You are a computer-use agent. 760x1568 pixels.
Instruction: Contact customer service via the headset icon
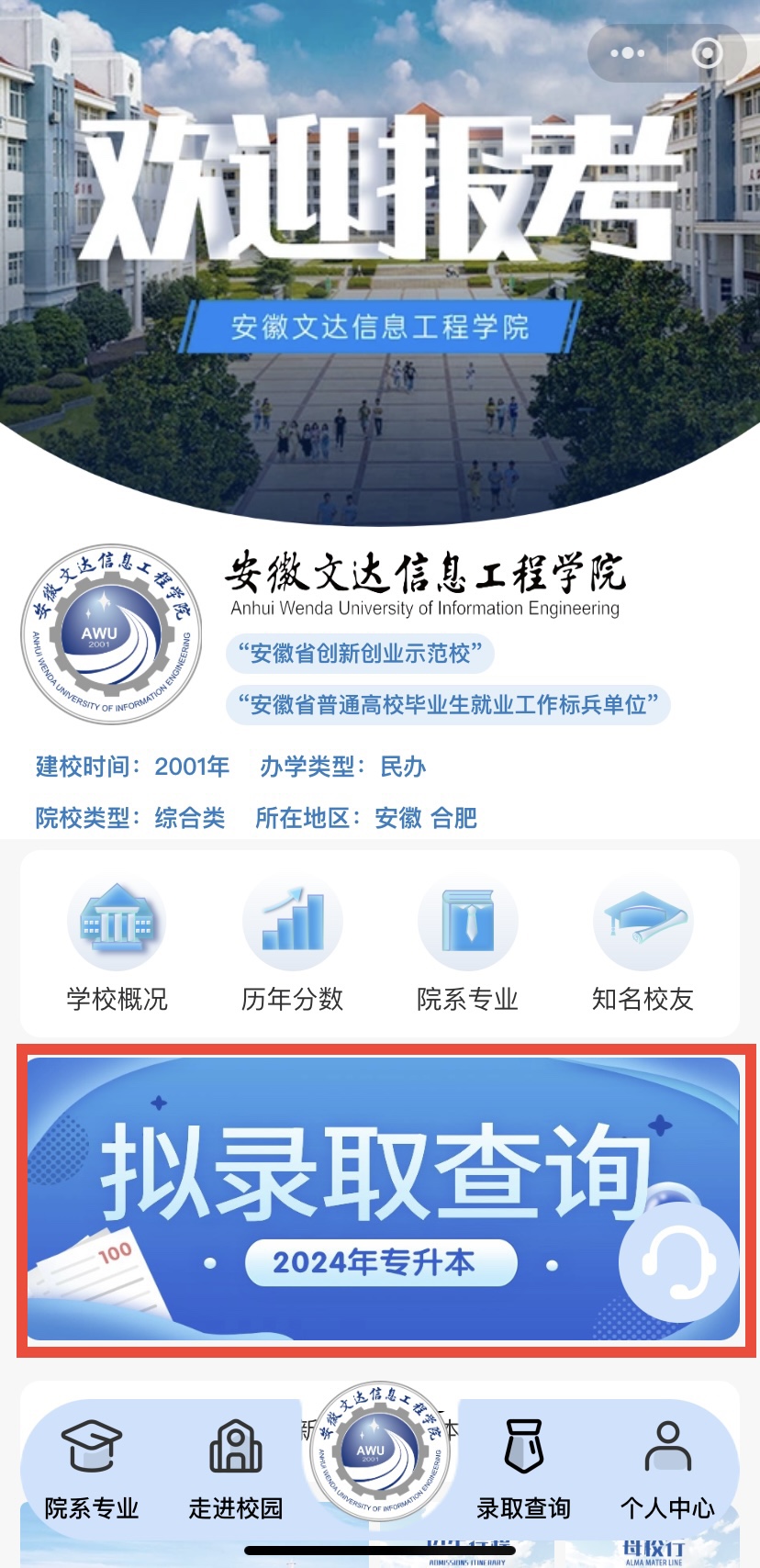coord(678,1264)
